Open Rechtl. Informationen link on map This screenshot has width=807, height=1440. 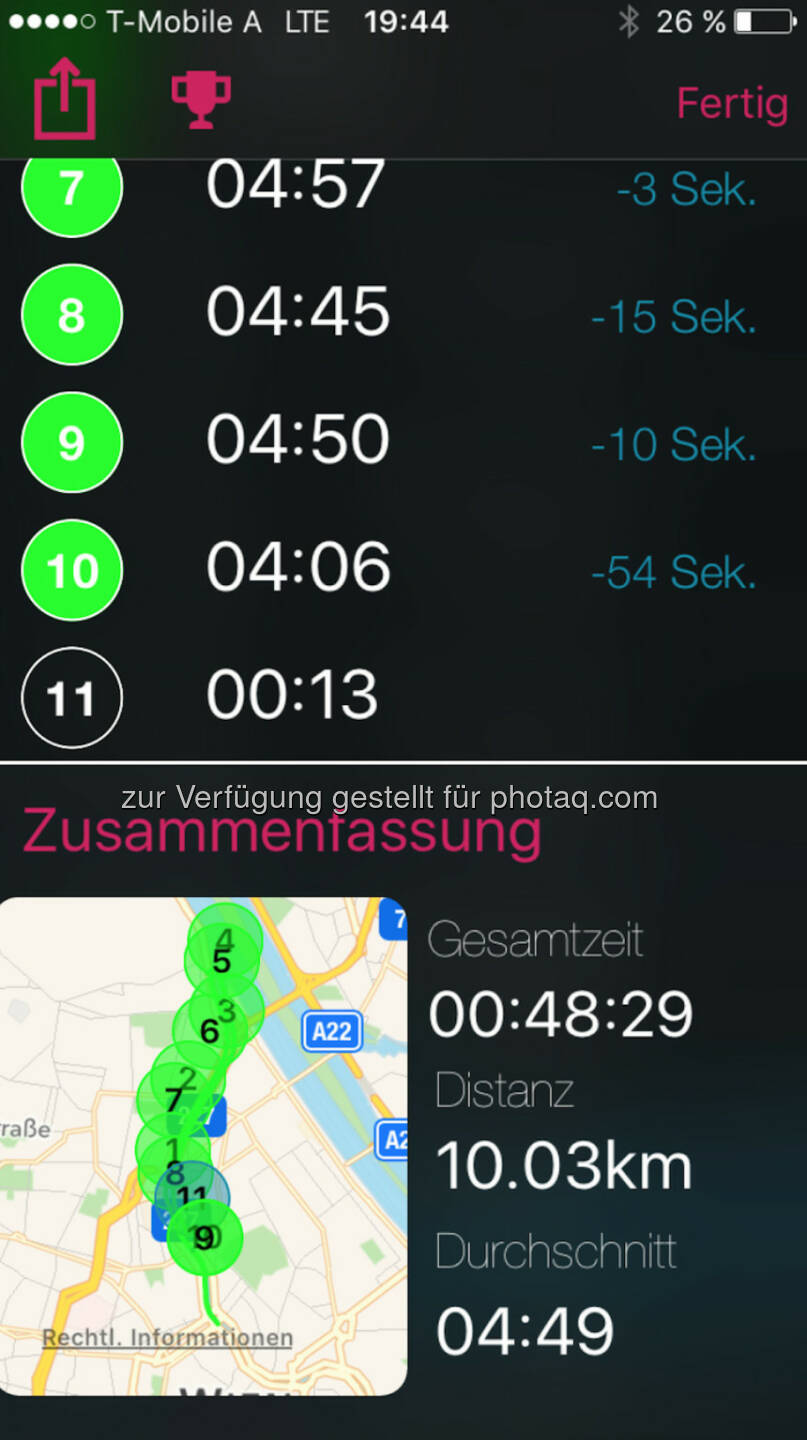tap(167, 1338)
